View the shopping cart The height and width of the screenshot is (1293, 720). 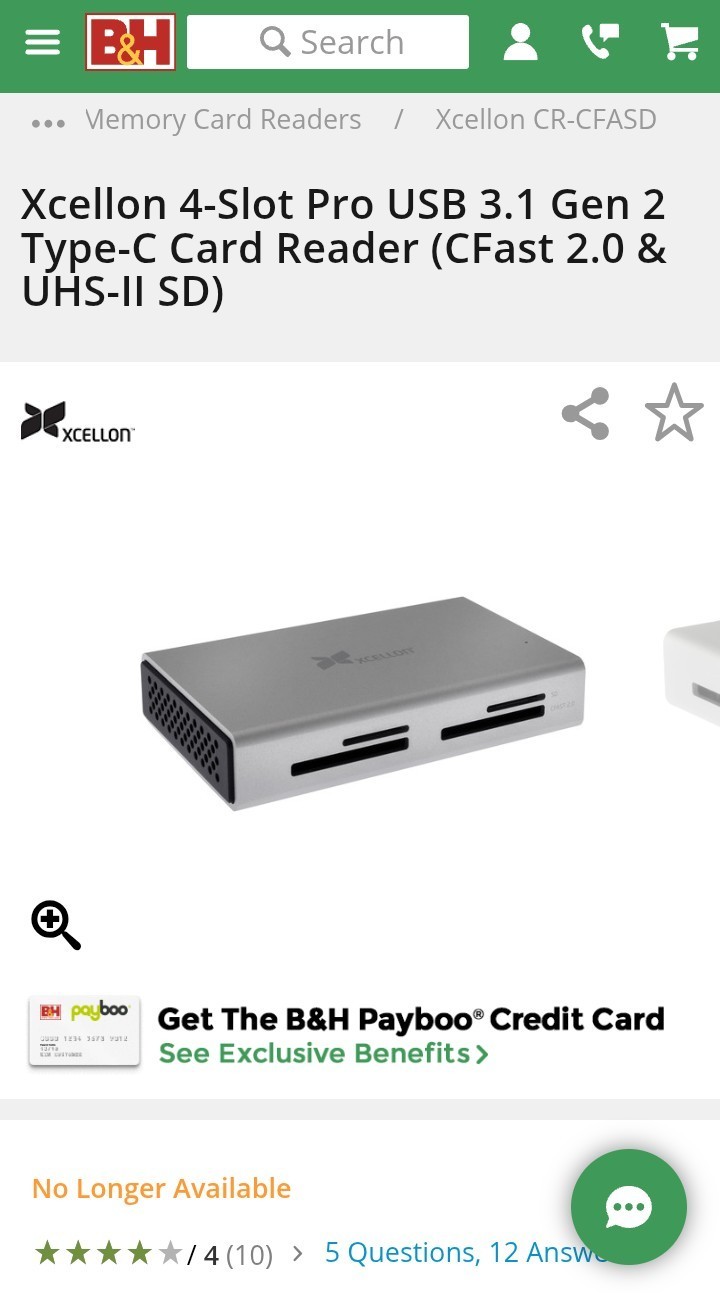tap(680, 42)
